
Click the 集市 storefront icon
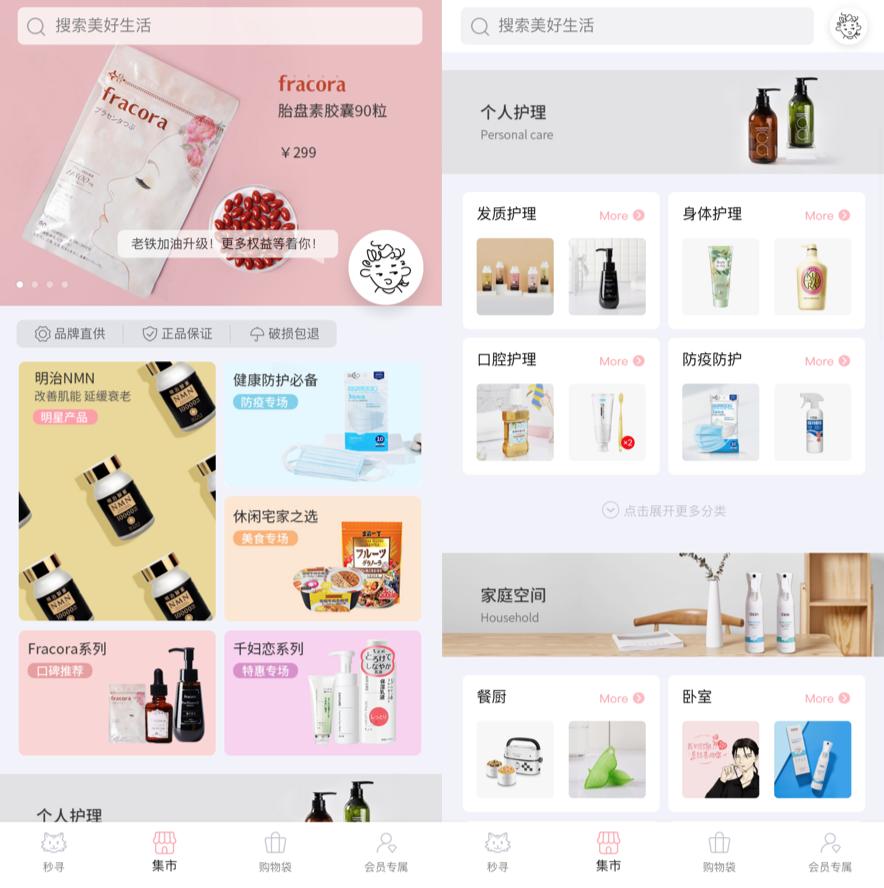(164, 843)
